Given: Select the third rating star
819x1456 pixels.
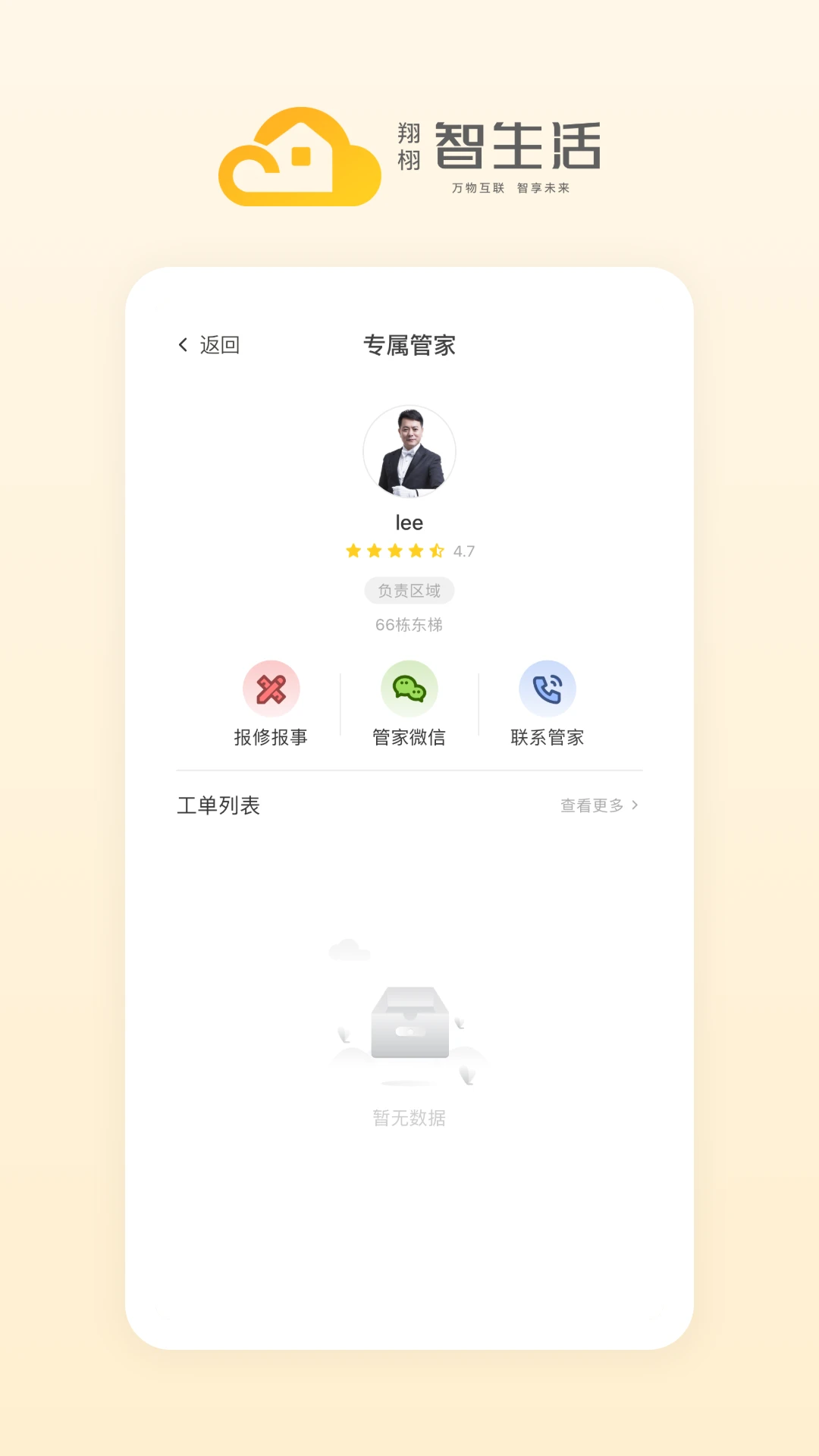Looking at the screenshot, I should click(395, 551).
